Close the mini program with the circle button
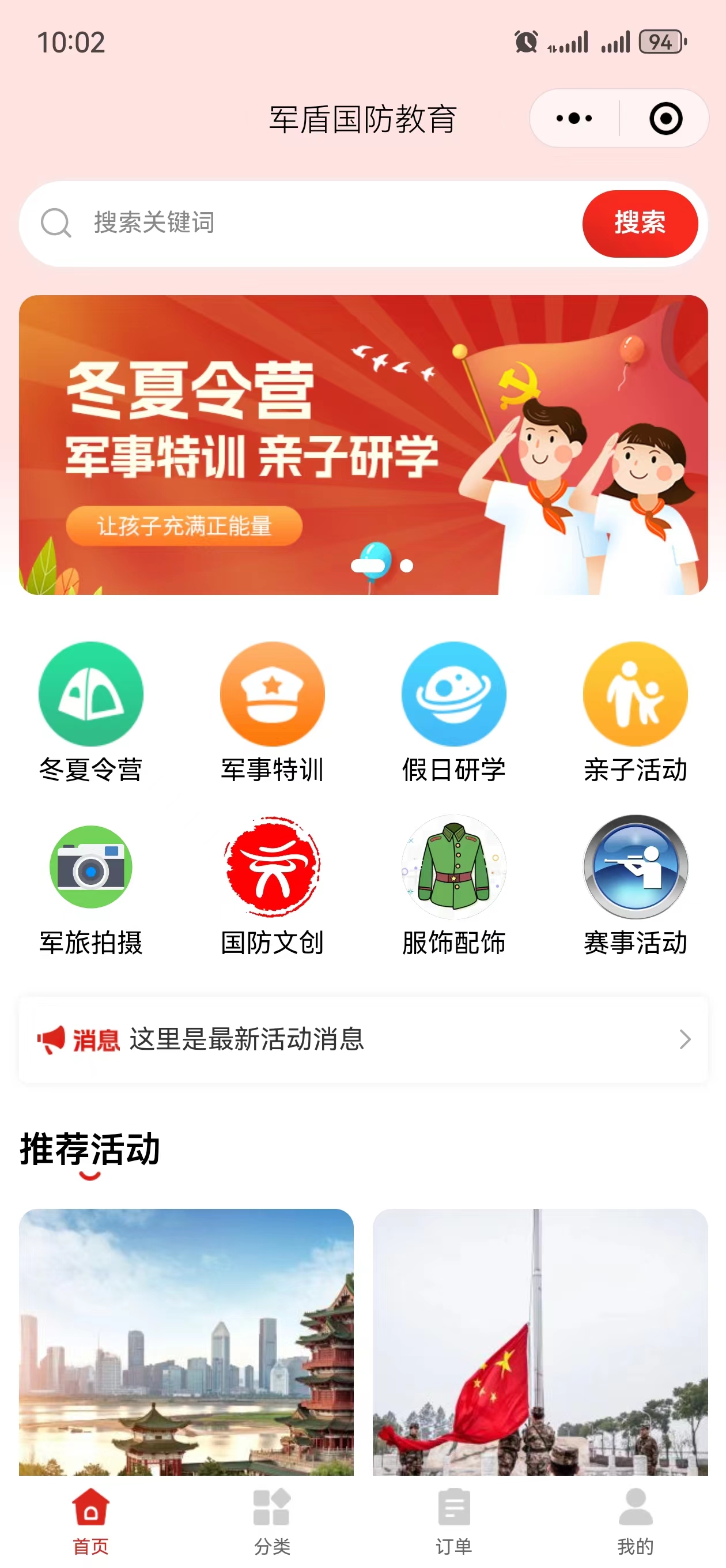This screenshot has width=726, height=1568. pos(665,119)
